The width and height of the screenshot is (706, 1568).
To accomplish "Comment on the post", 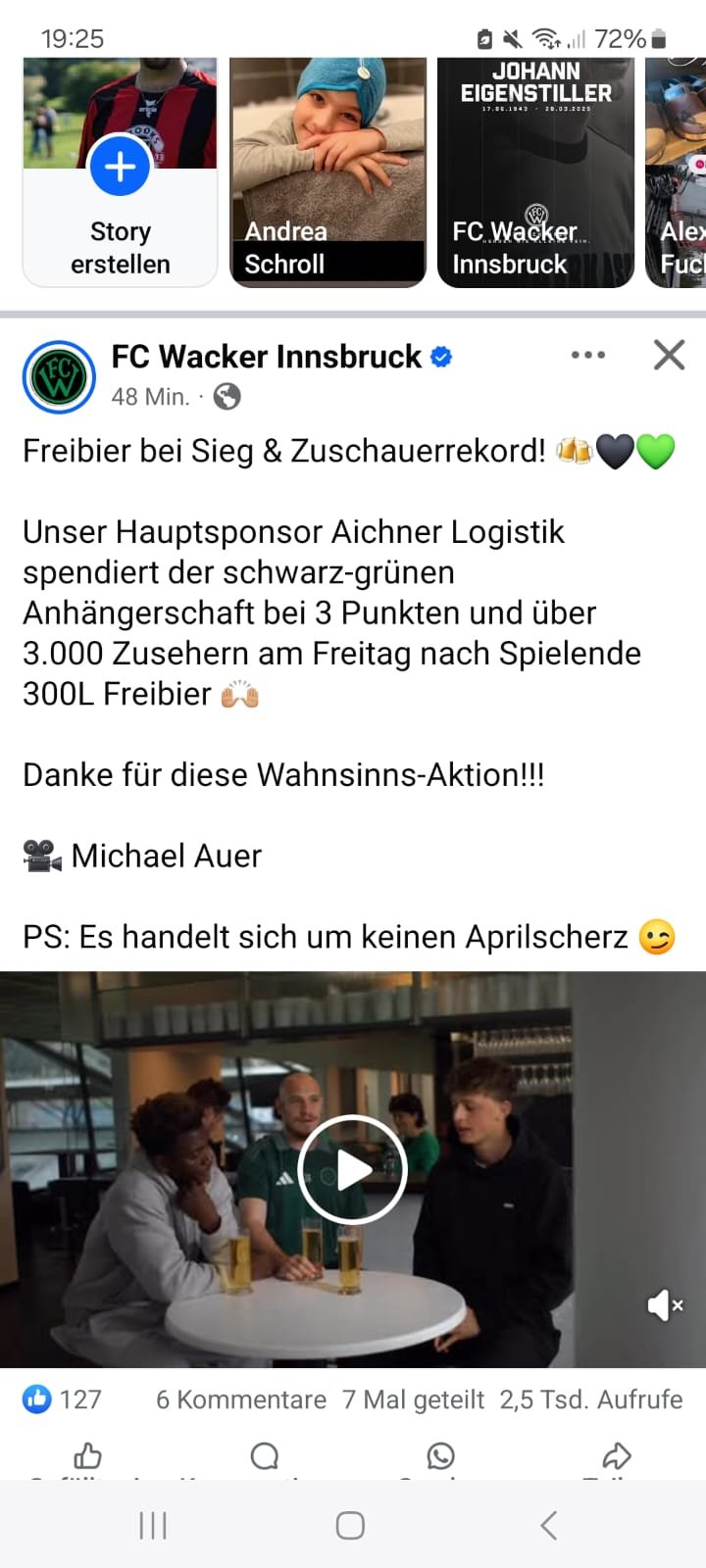I will pos(265,1456).
